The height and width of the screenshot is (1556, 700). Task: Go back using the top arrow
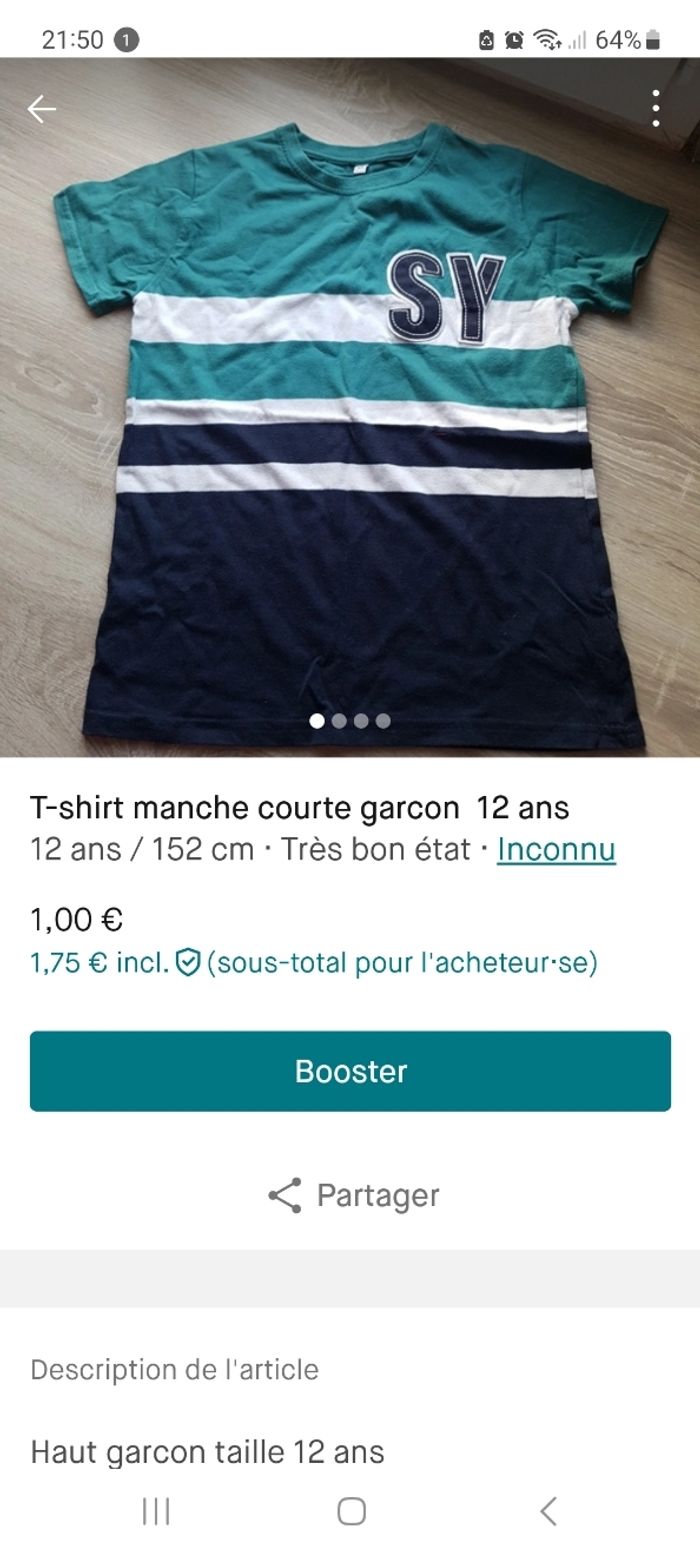(42, 109)
